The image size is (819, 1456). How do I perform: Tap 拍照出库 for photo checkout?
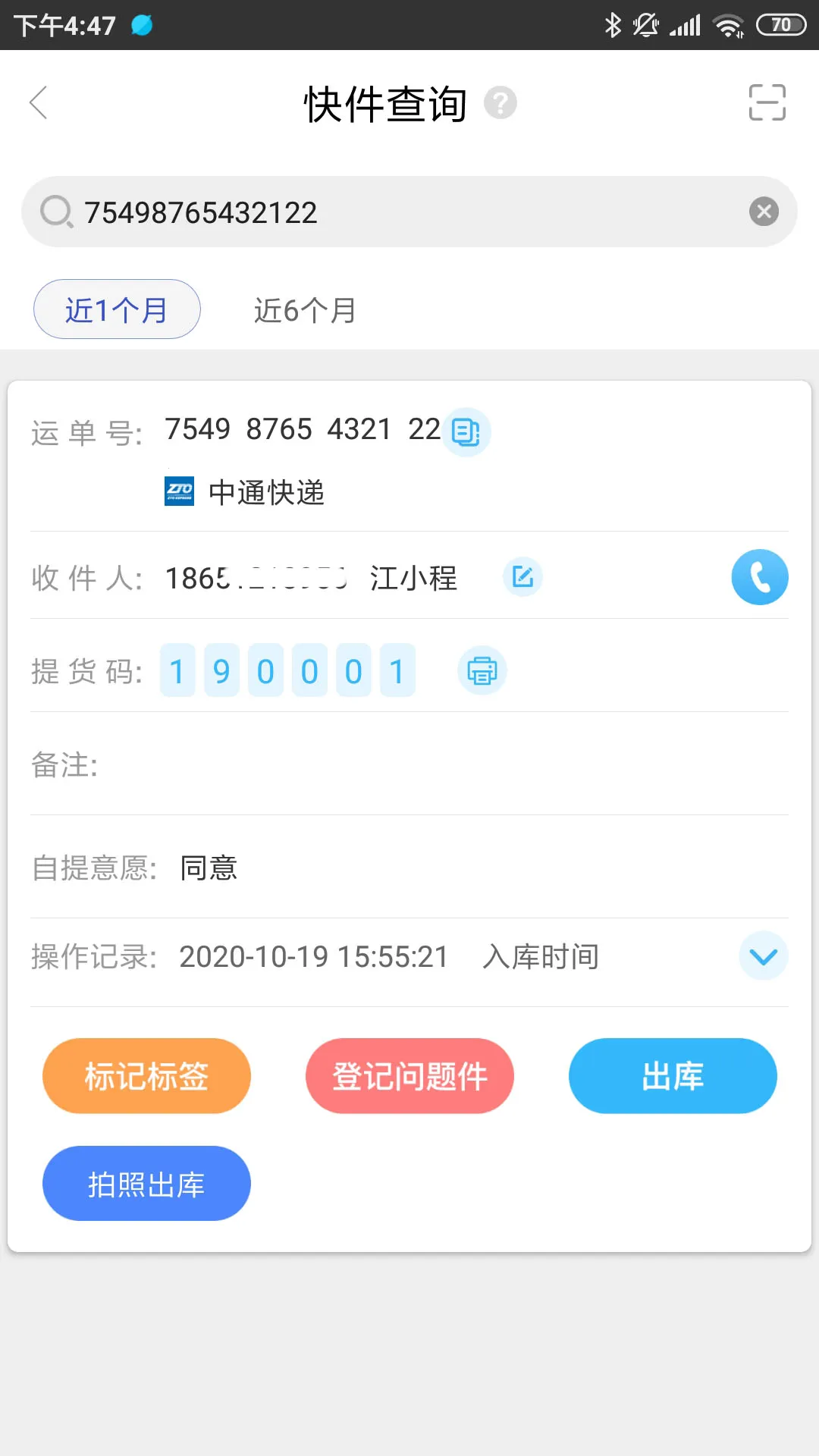coord(146,1183)
